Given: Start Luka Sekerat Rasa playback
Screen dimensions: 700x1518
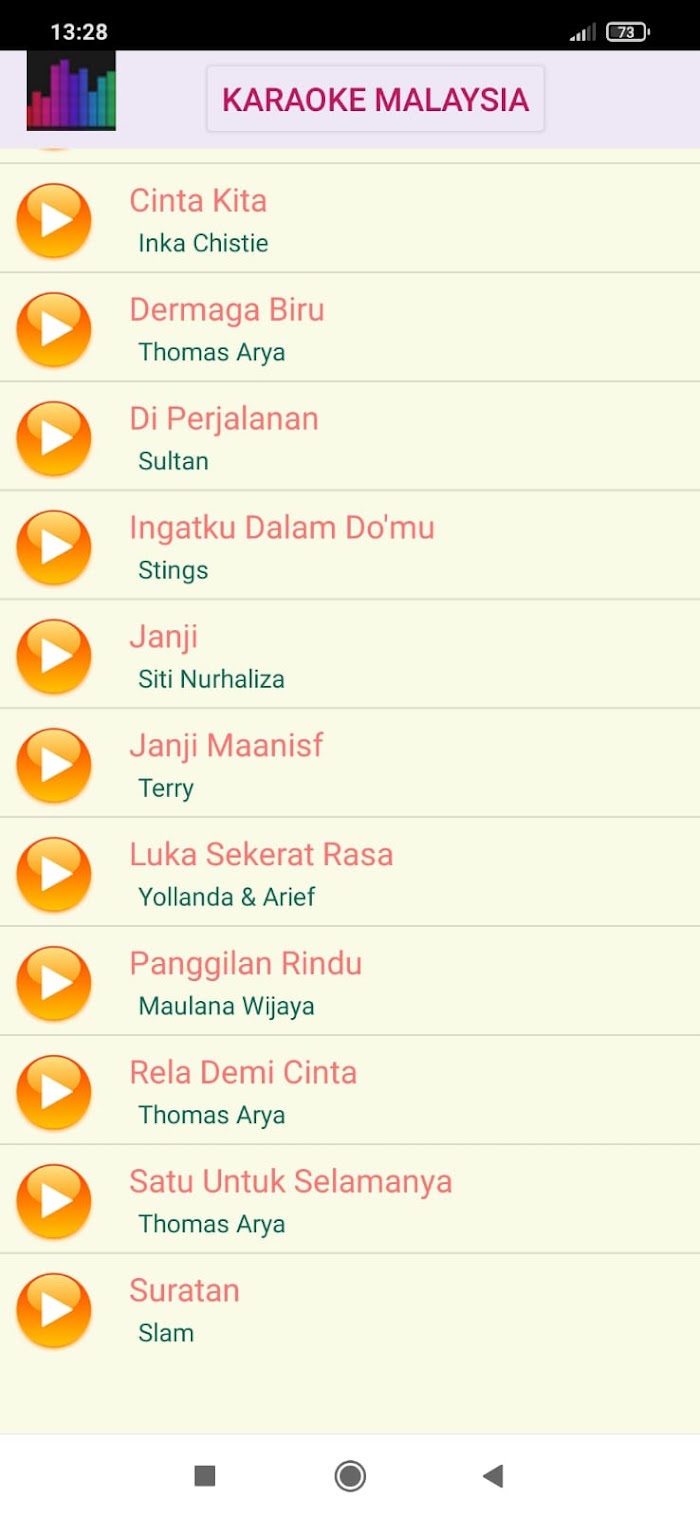Looking at the screenshot, I should point(54,873).
